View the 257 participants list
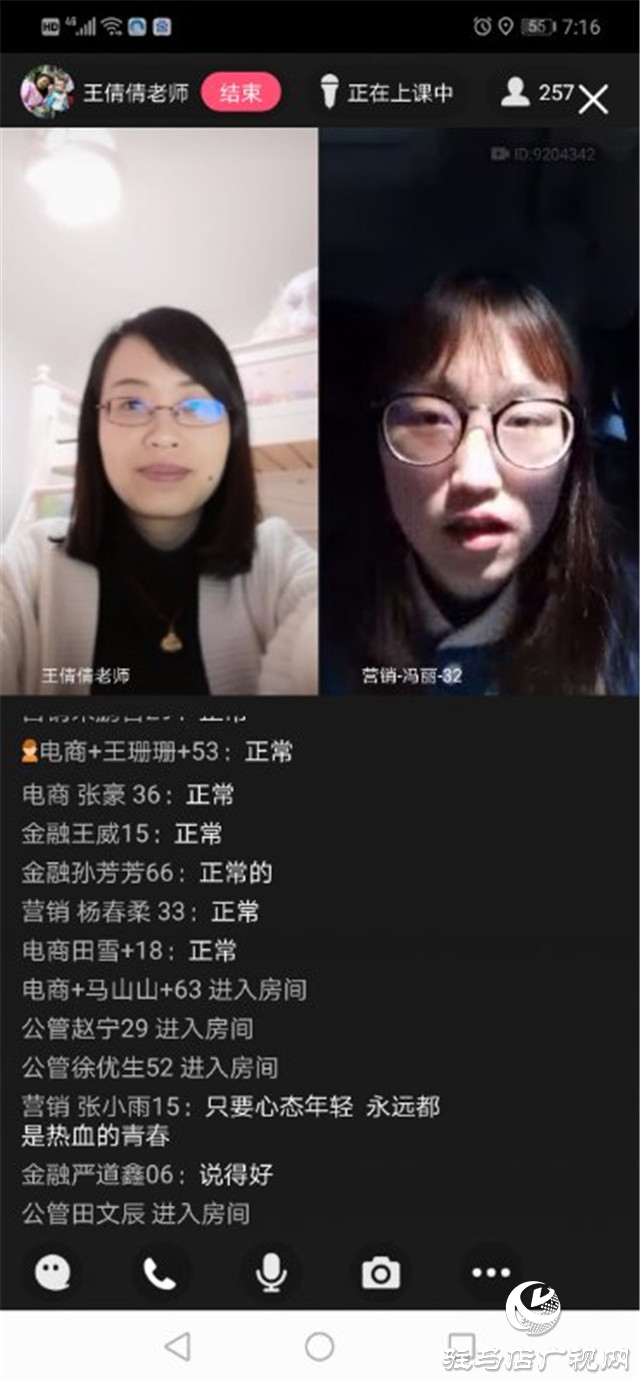 click(538, 93)
